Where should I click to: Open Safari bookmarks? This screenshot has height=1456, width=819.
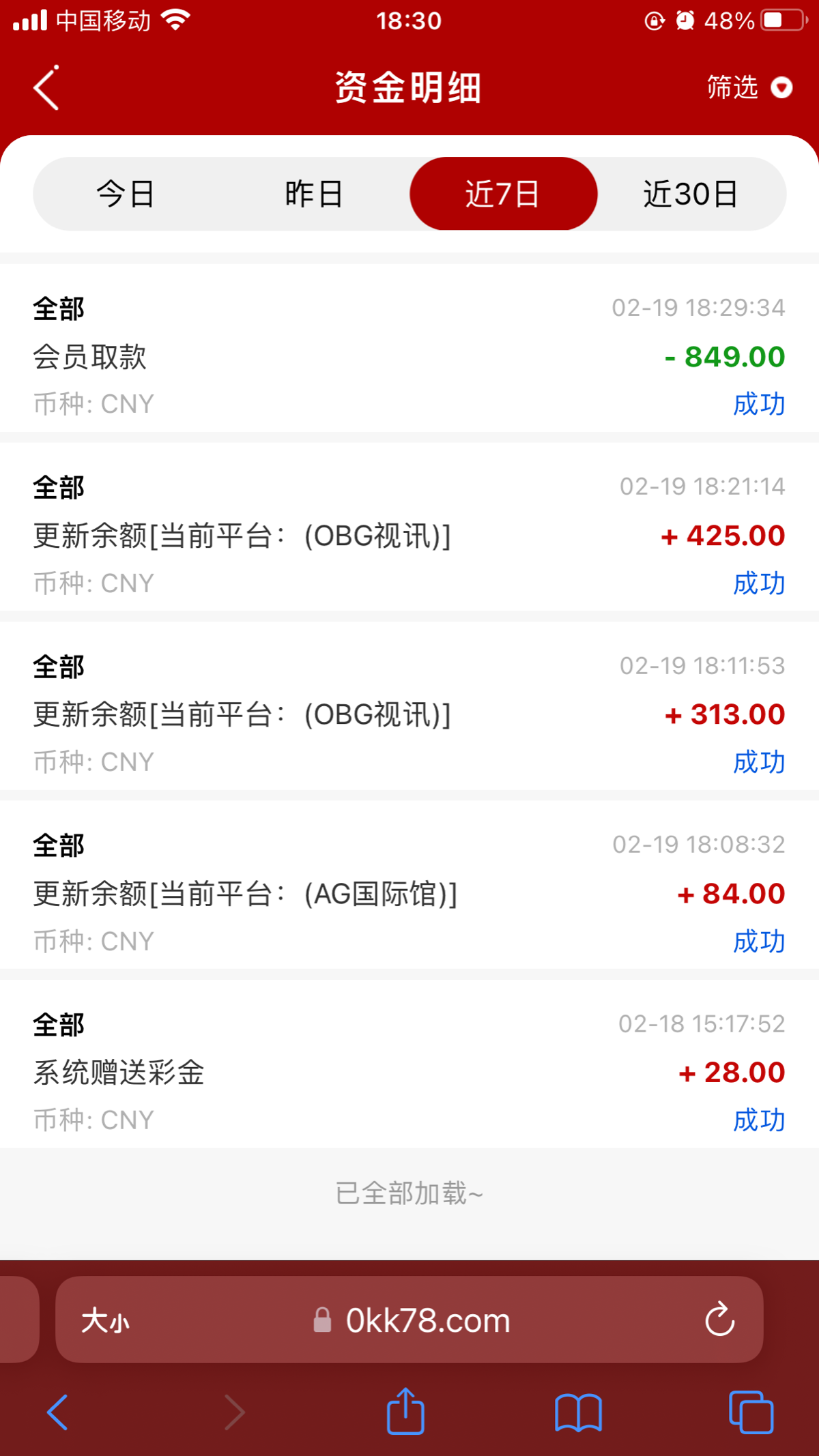578,1412
